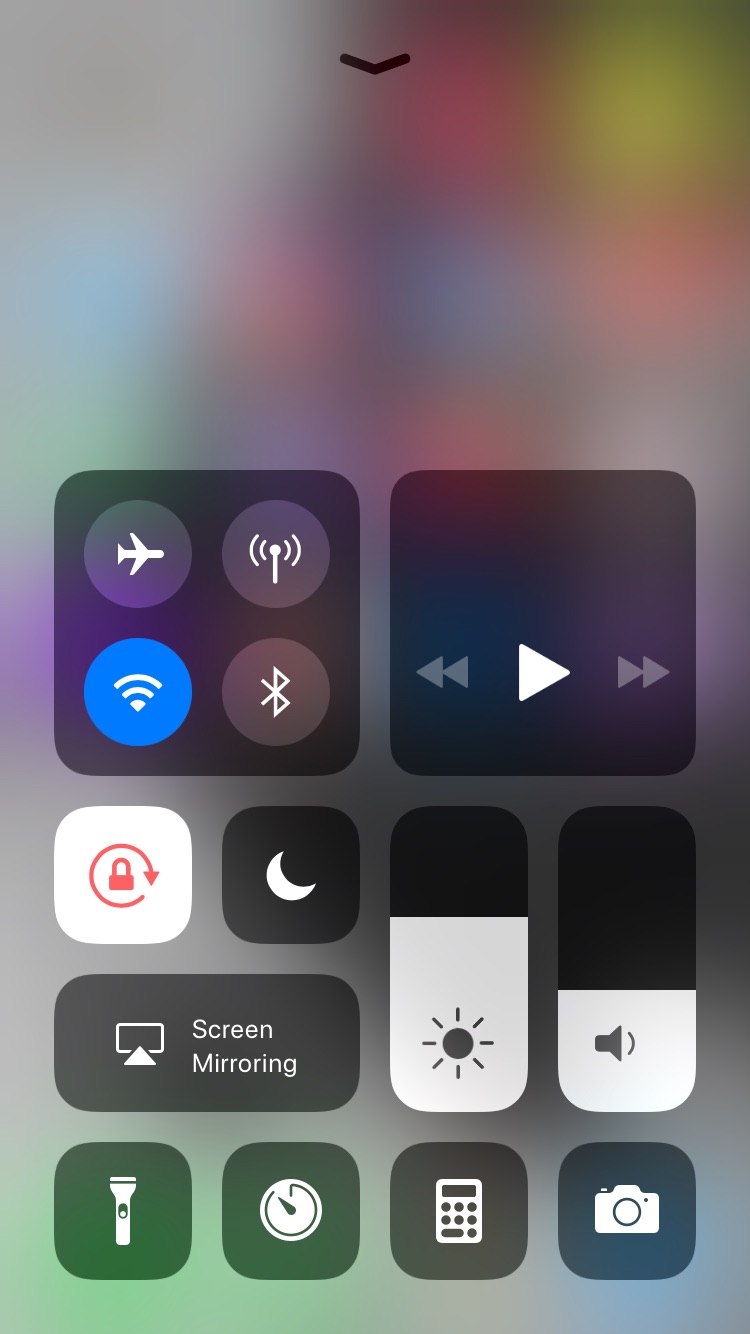Tap the volume slider
750x1334 pixels.
click(627, 959)
